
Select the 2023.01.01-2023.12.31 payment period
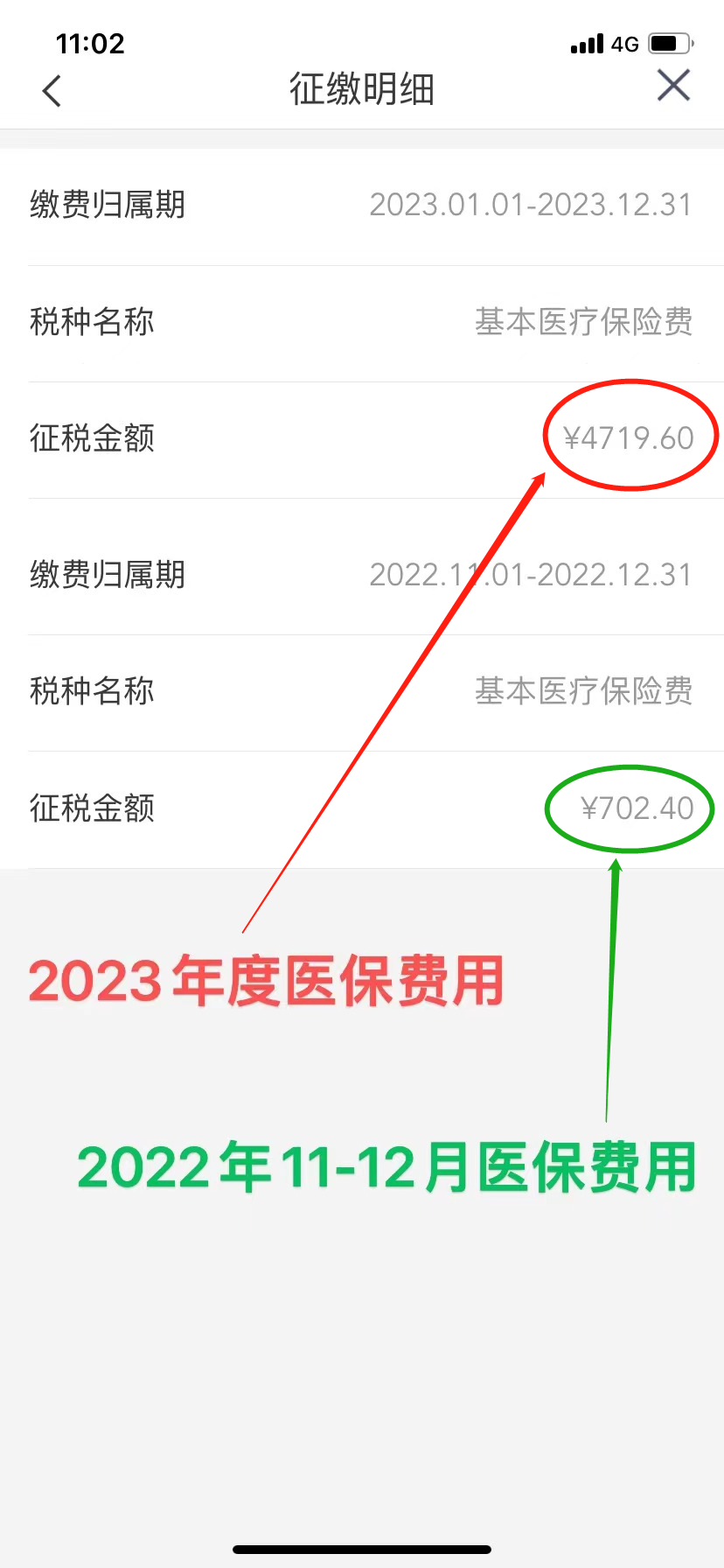pos(529,205)
